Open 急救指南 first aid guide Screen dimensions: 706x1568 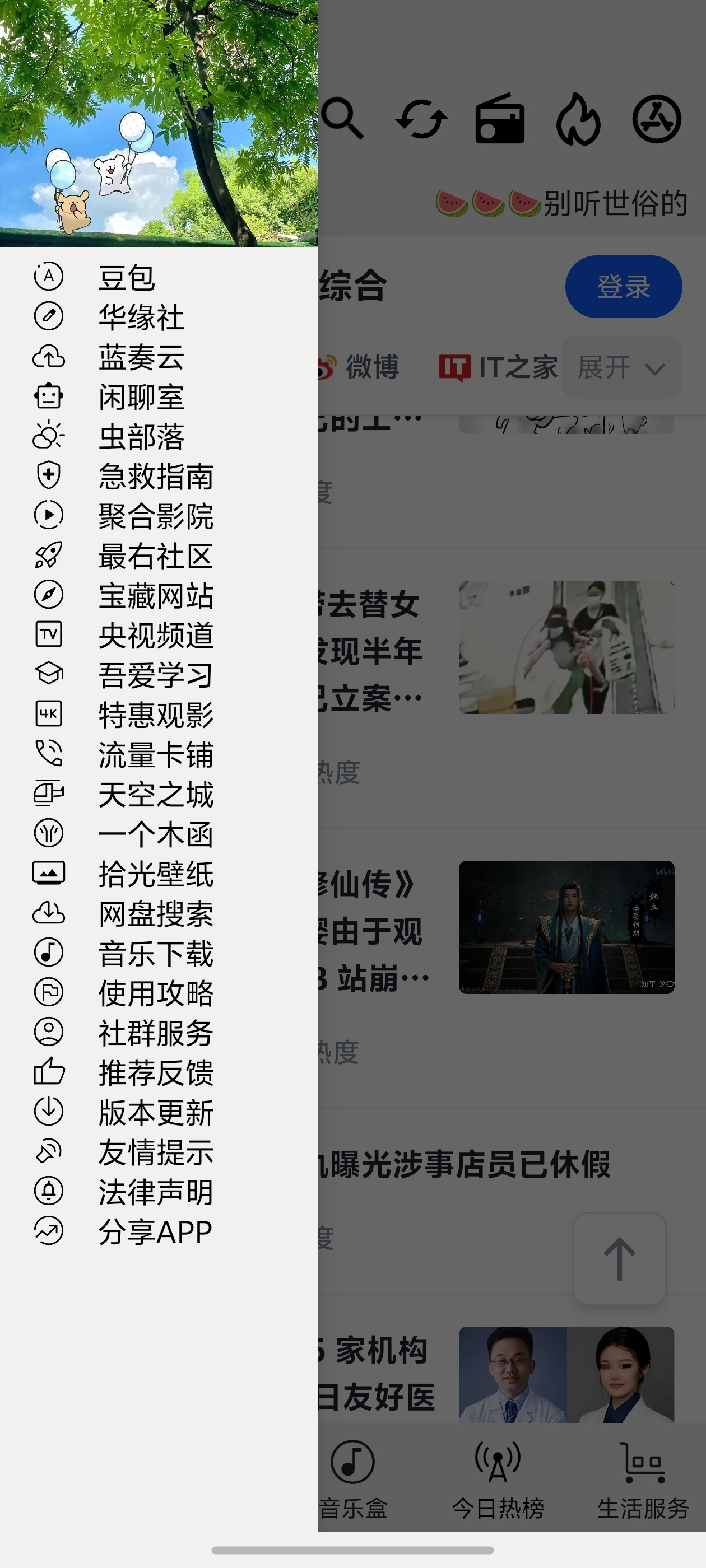(x=155, y=476)
